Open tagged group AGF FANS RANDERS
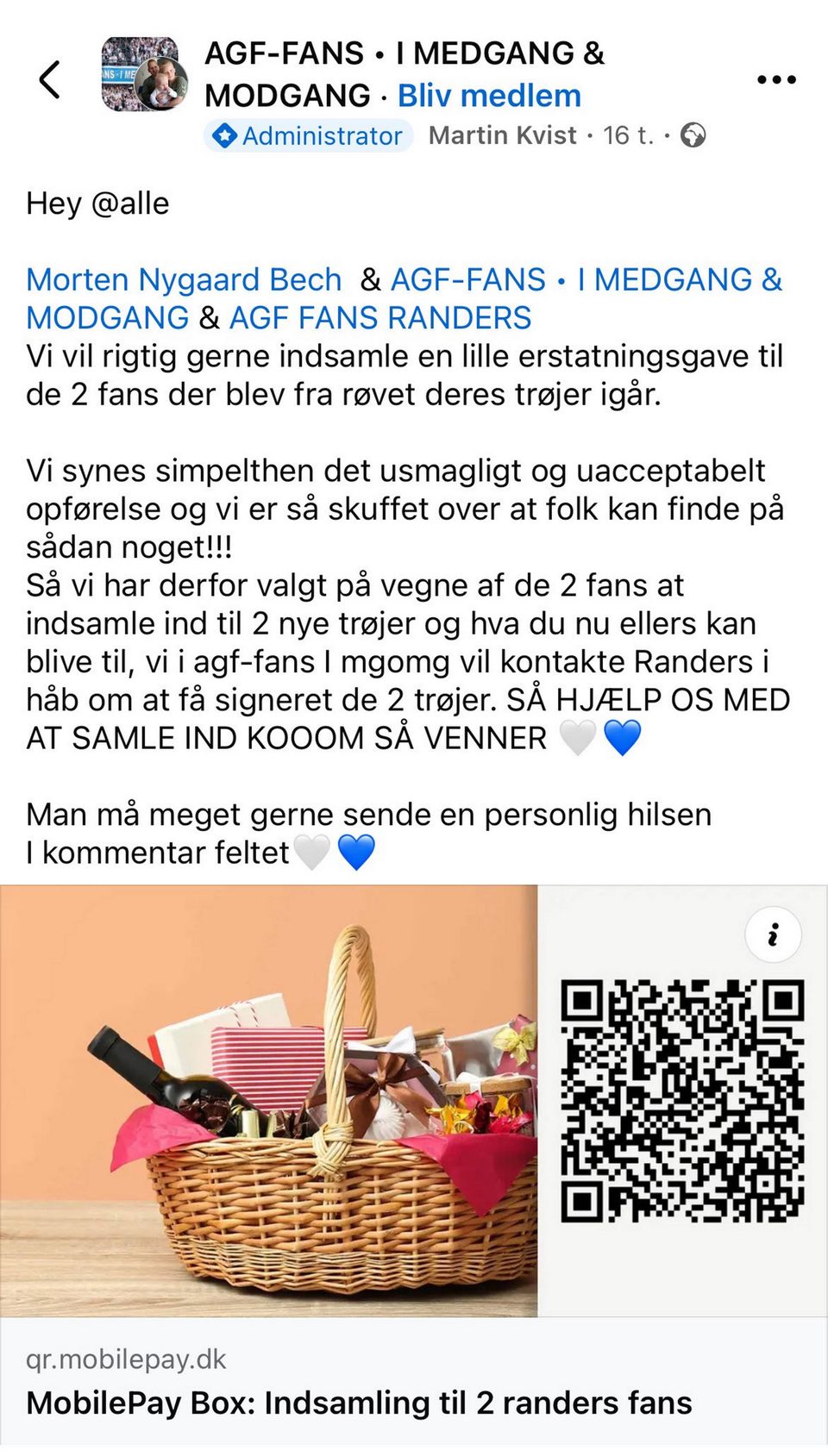828x1456 pixels. [379, 318]
